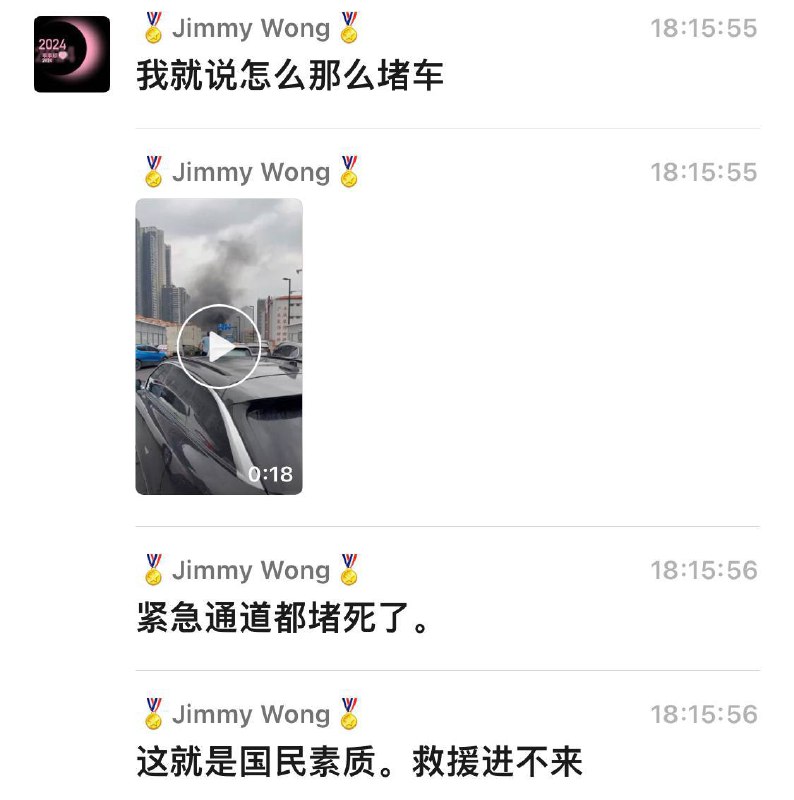Click the trailing medal on the 18:15:56 message
The width and height of the screenshot is (794, 800).
click(347, 570)
